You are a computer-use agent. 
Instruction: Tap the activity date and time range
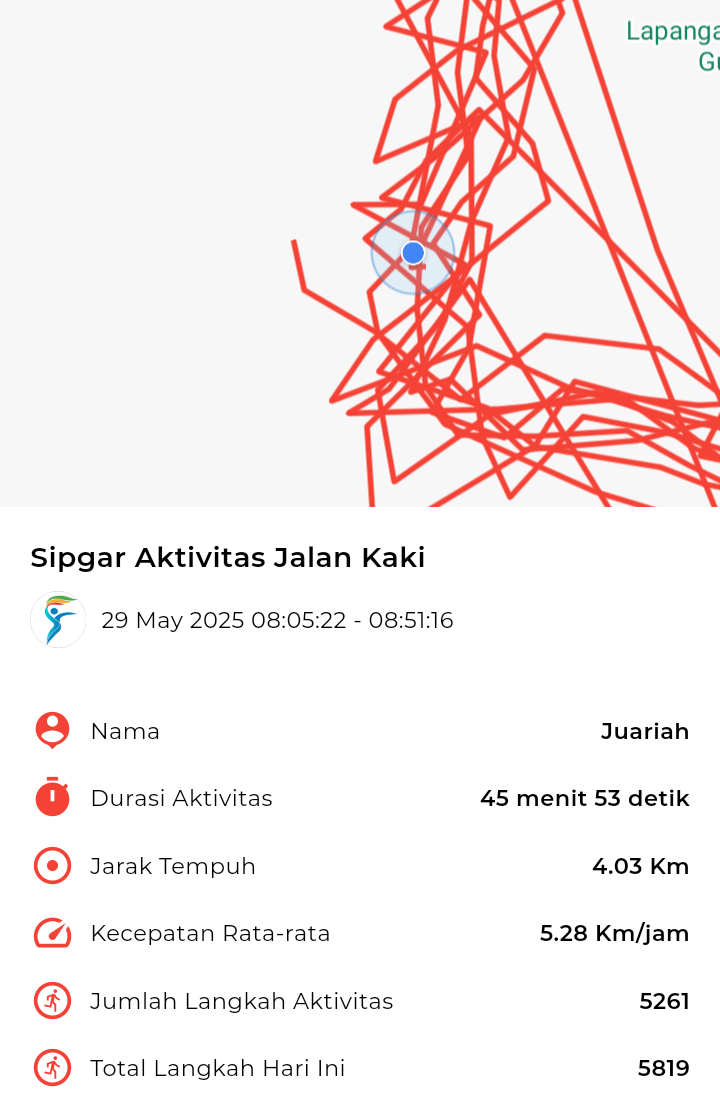coord(277,620)
